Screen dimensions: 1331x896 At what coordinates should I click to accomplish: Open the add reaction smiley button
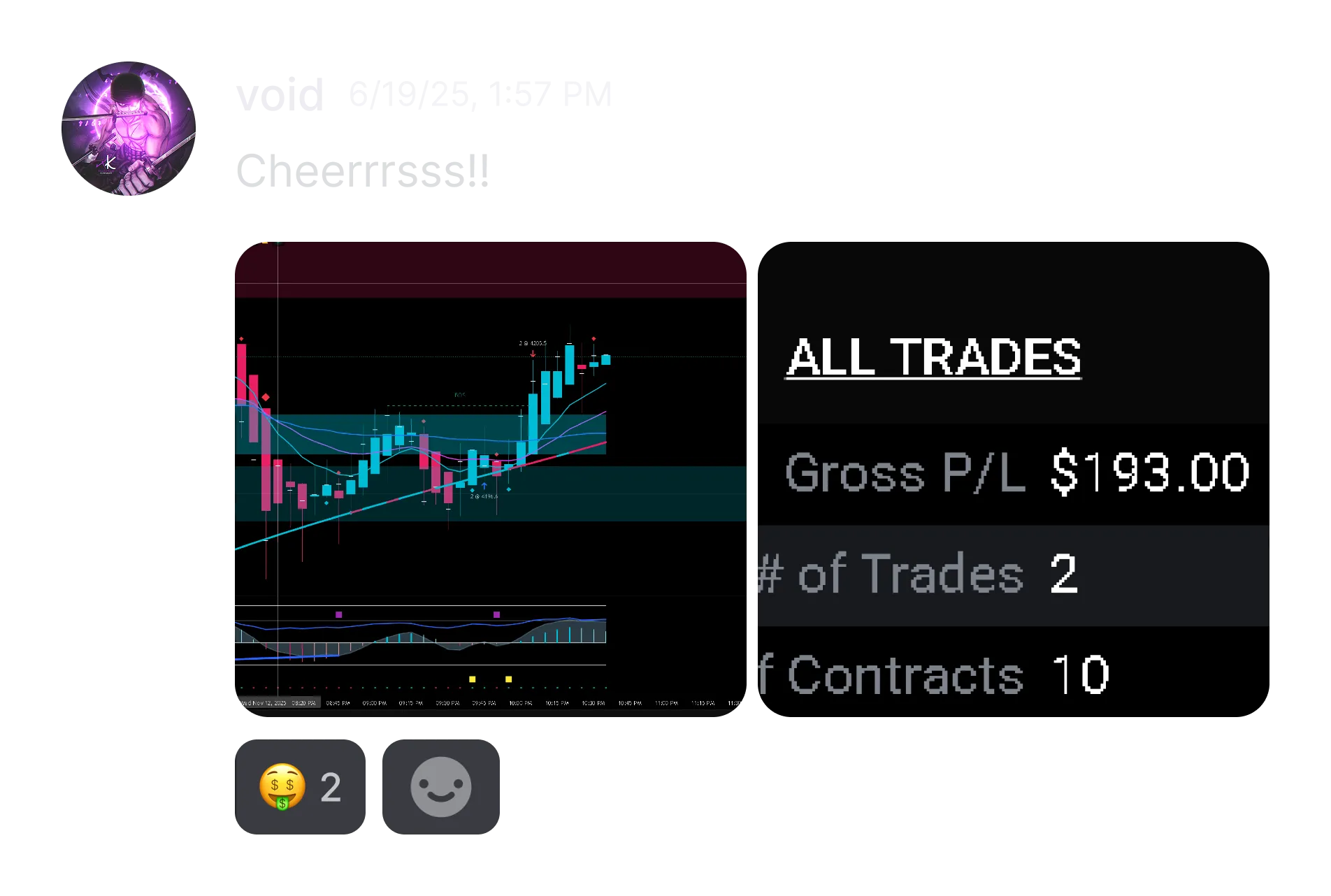pyautogui.click(x=441, y=787)
